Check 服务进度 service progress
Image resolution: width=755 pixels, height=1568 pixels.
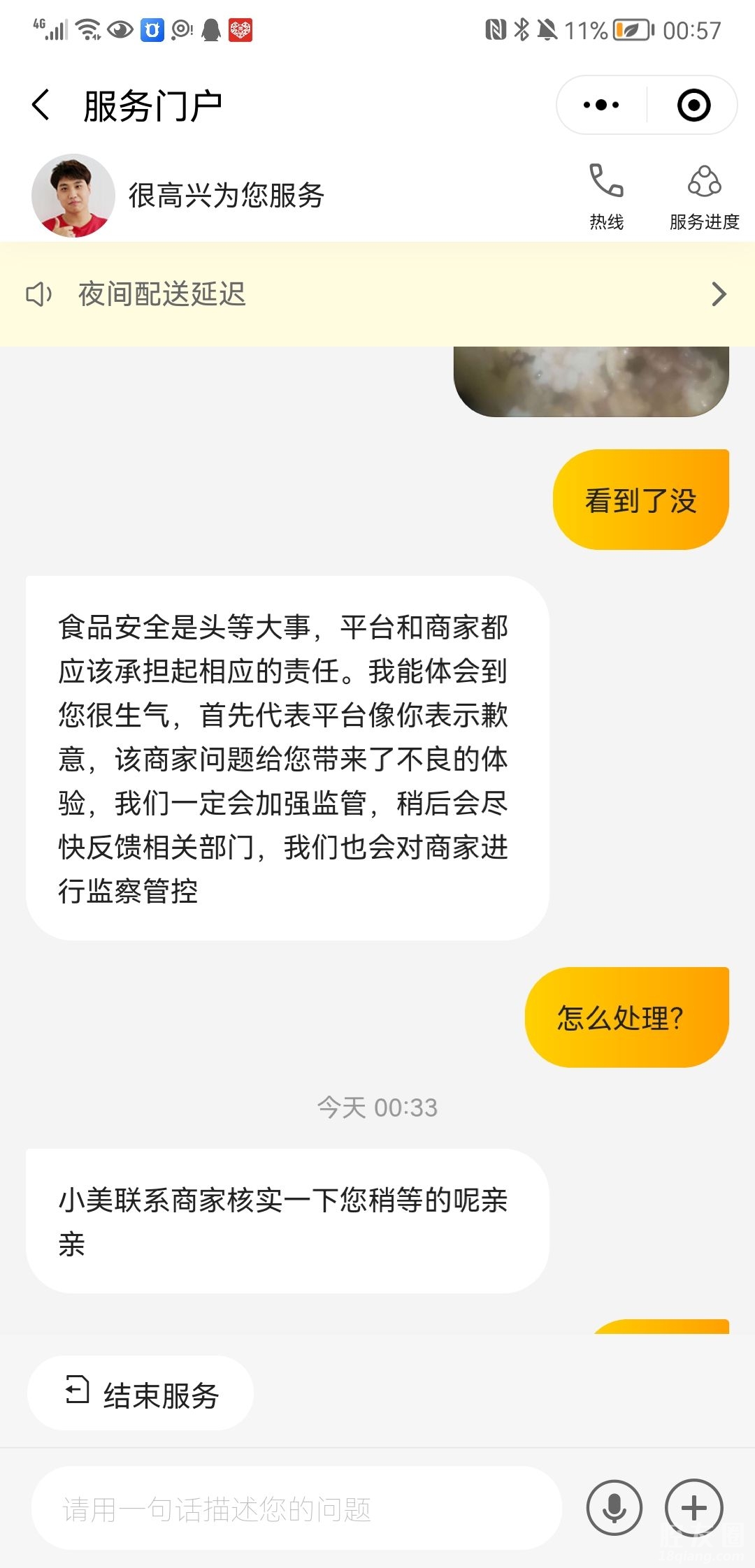[x=704, y=196]
